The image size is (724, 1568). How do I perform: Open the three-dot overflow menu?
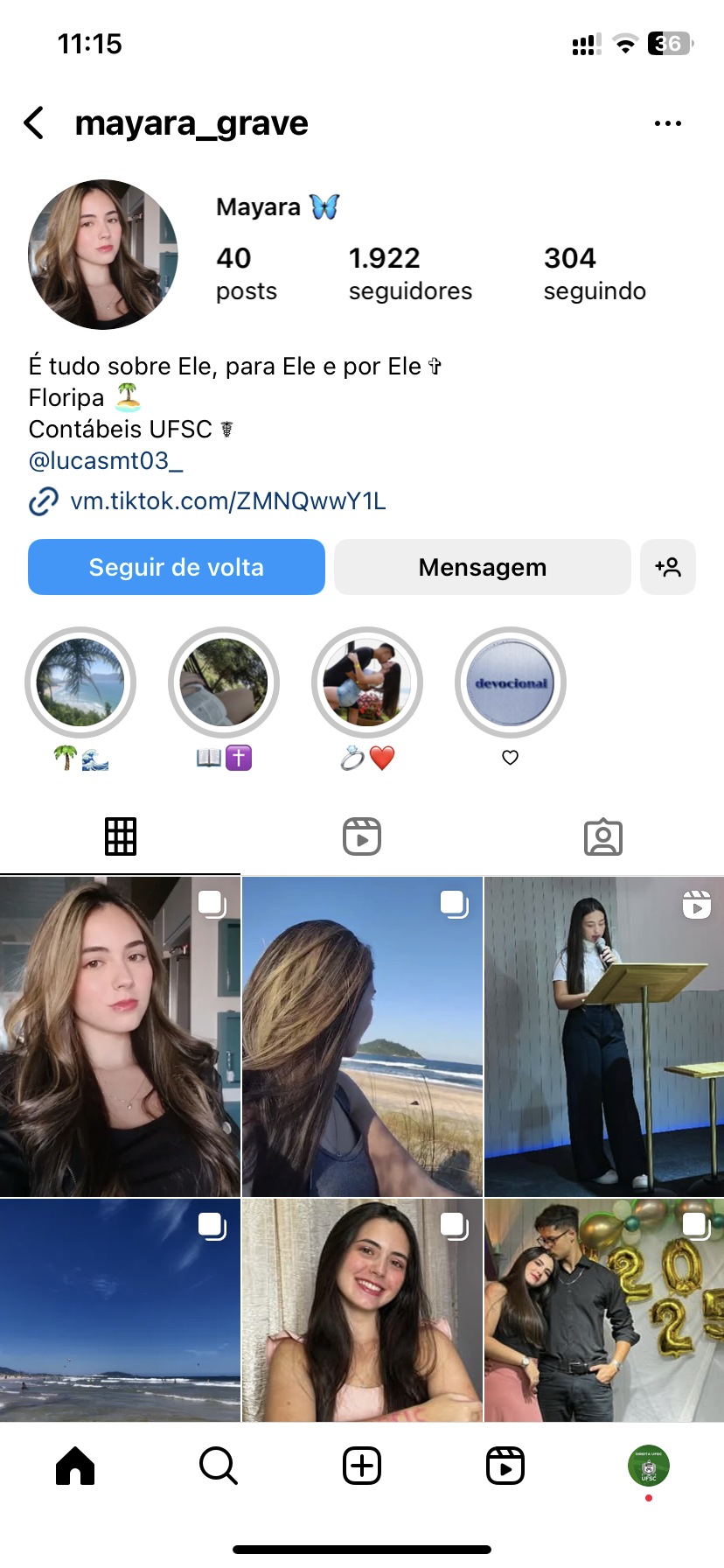click(x=667, y=123)
